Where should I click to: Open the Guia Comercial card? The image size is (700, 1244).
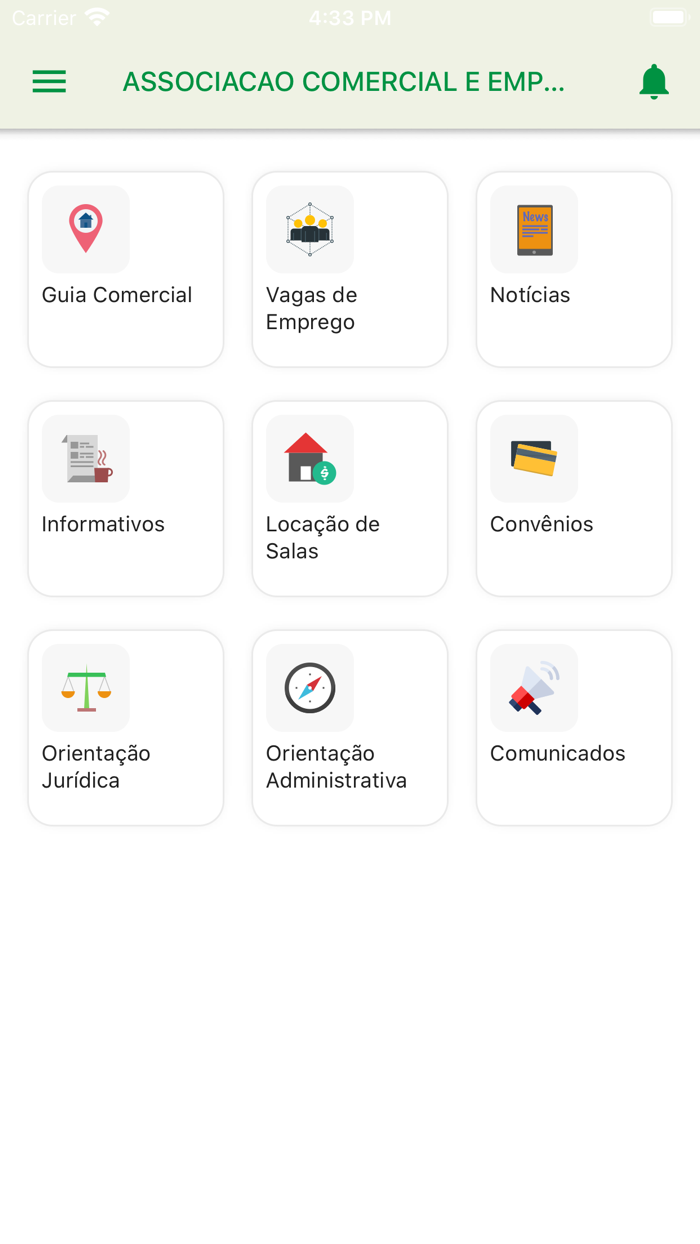click(x=126, y=269)
